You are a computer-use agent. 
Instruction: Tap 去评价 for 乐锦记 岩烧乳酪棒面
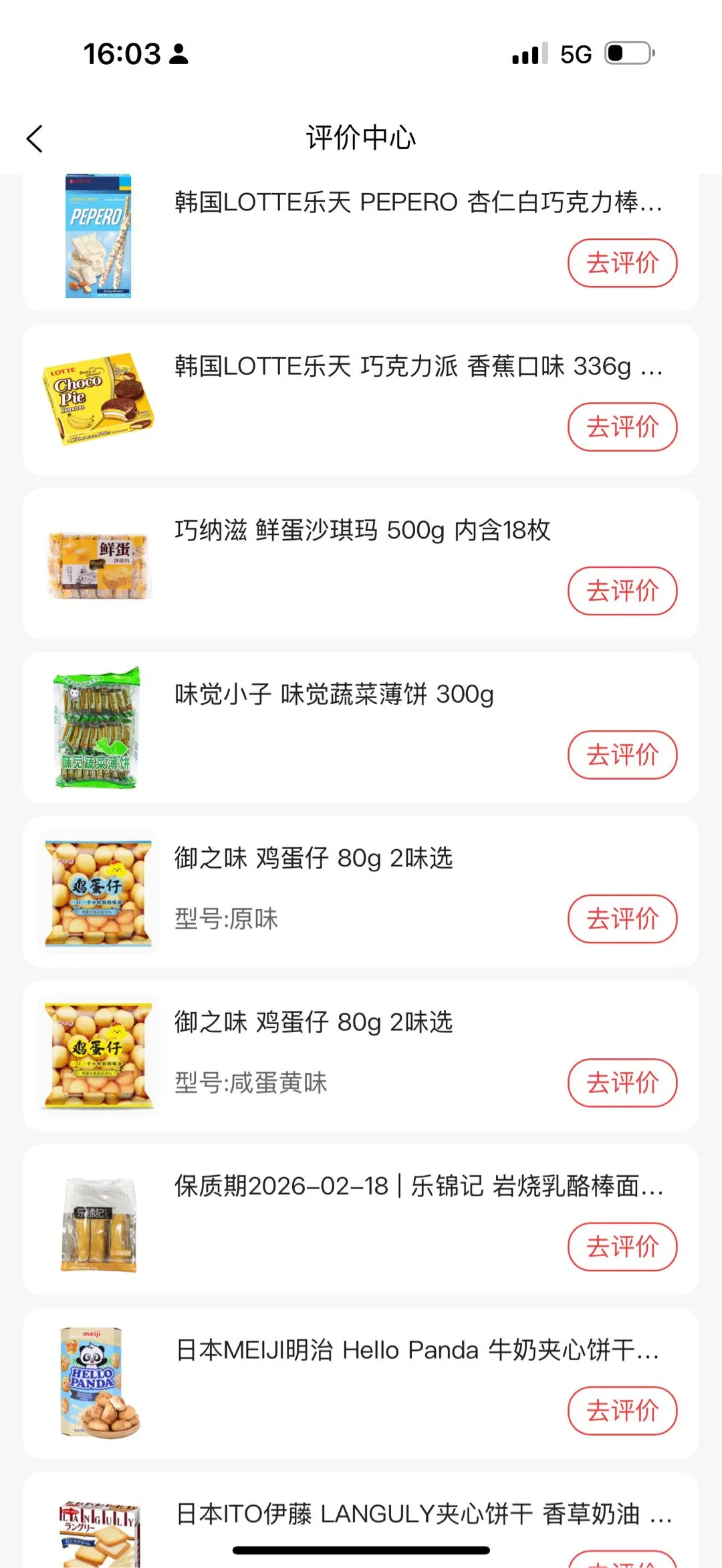pos(622,1247)
